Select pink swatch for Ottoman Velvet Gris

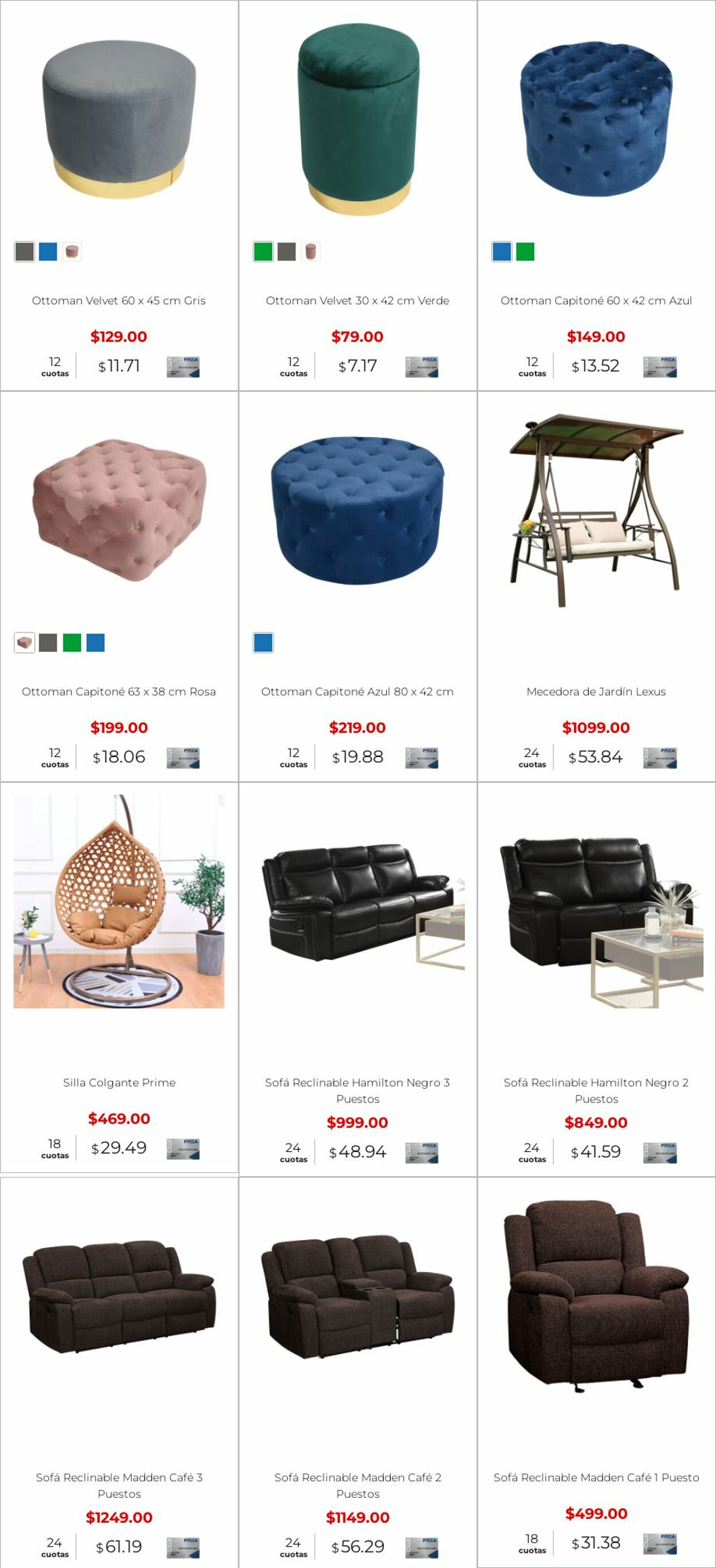pos(72,252)
